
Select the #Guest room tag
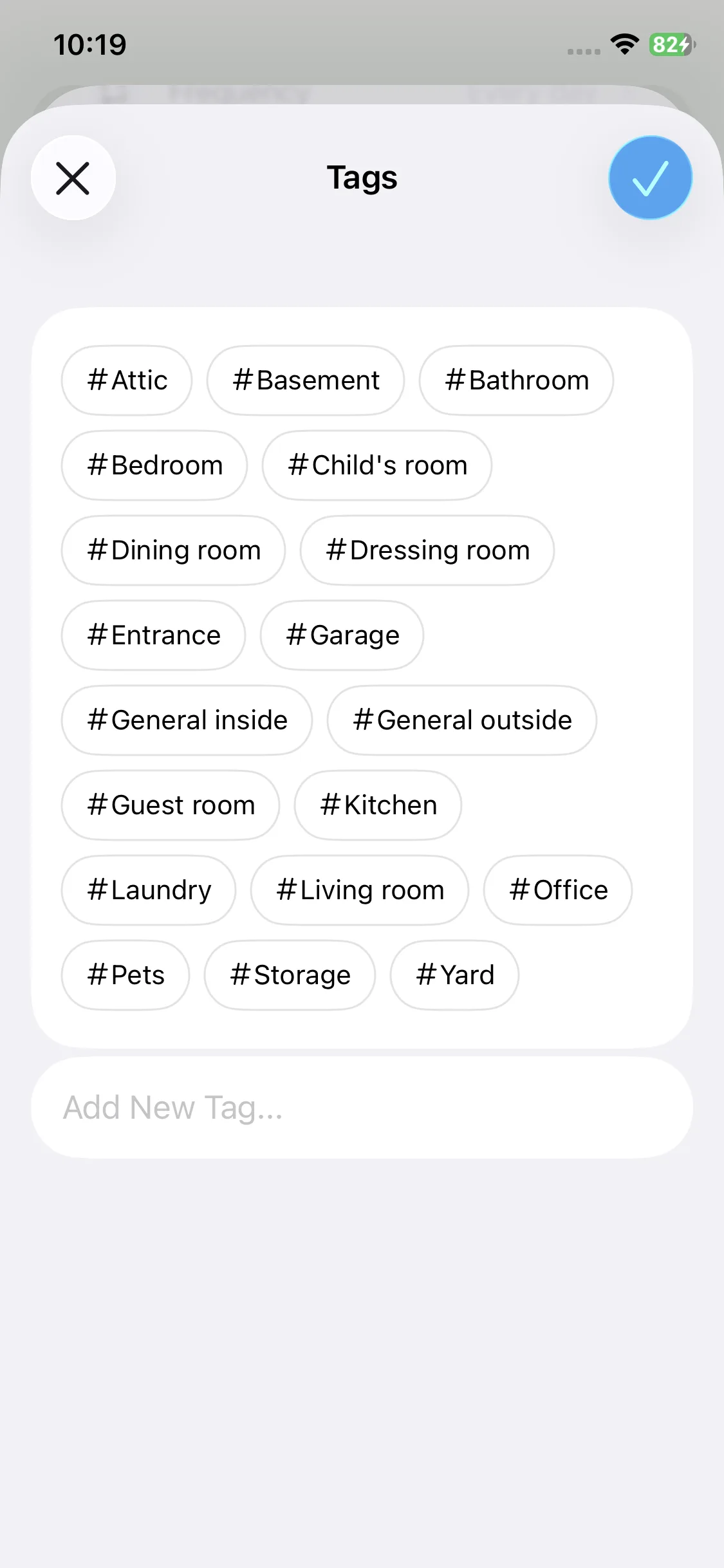click(171, 805)
